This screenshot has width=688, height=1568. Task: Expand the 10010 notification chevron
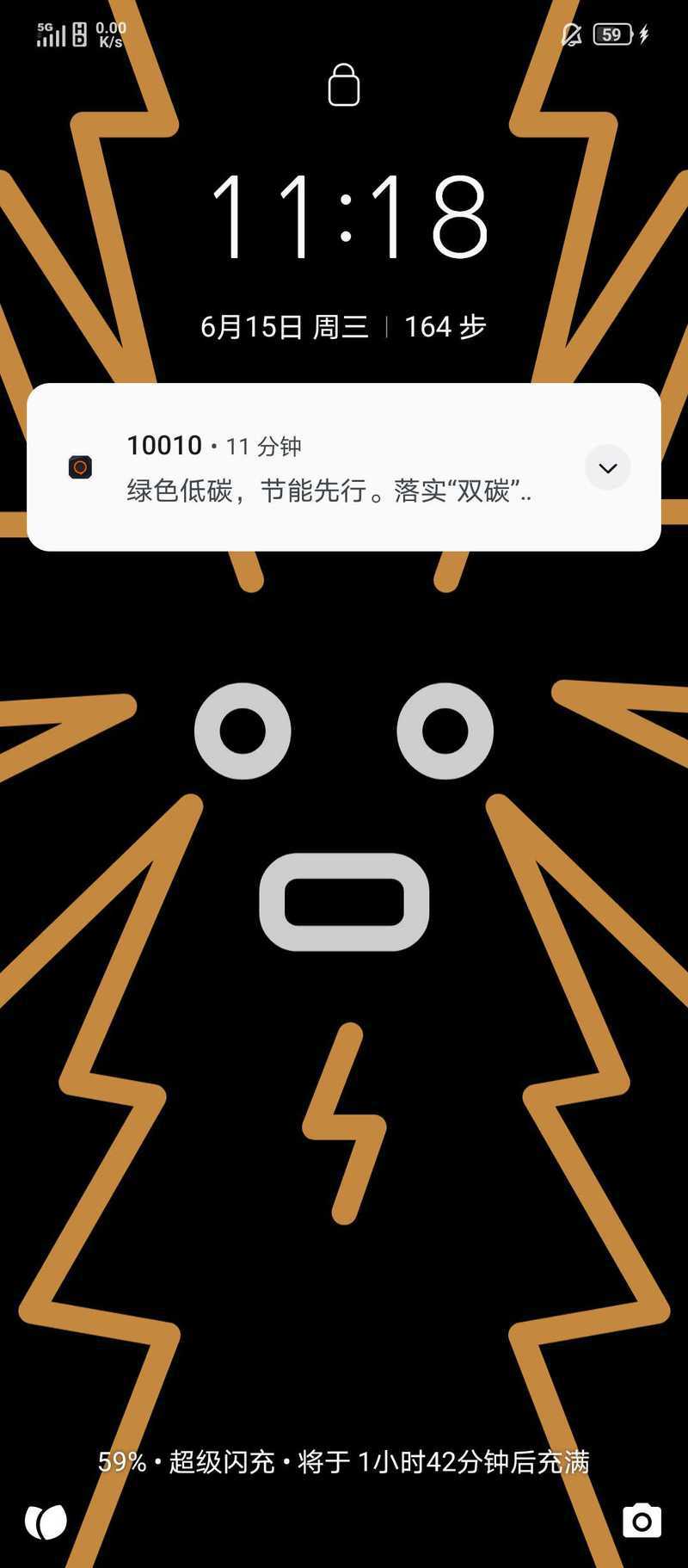point(608,467)
